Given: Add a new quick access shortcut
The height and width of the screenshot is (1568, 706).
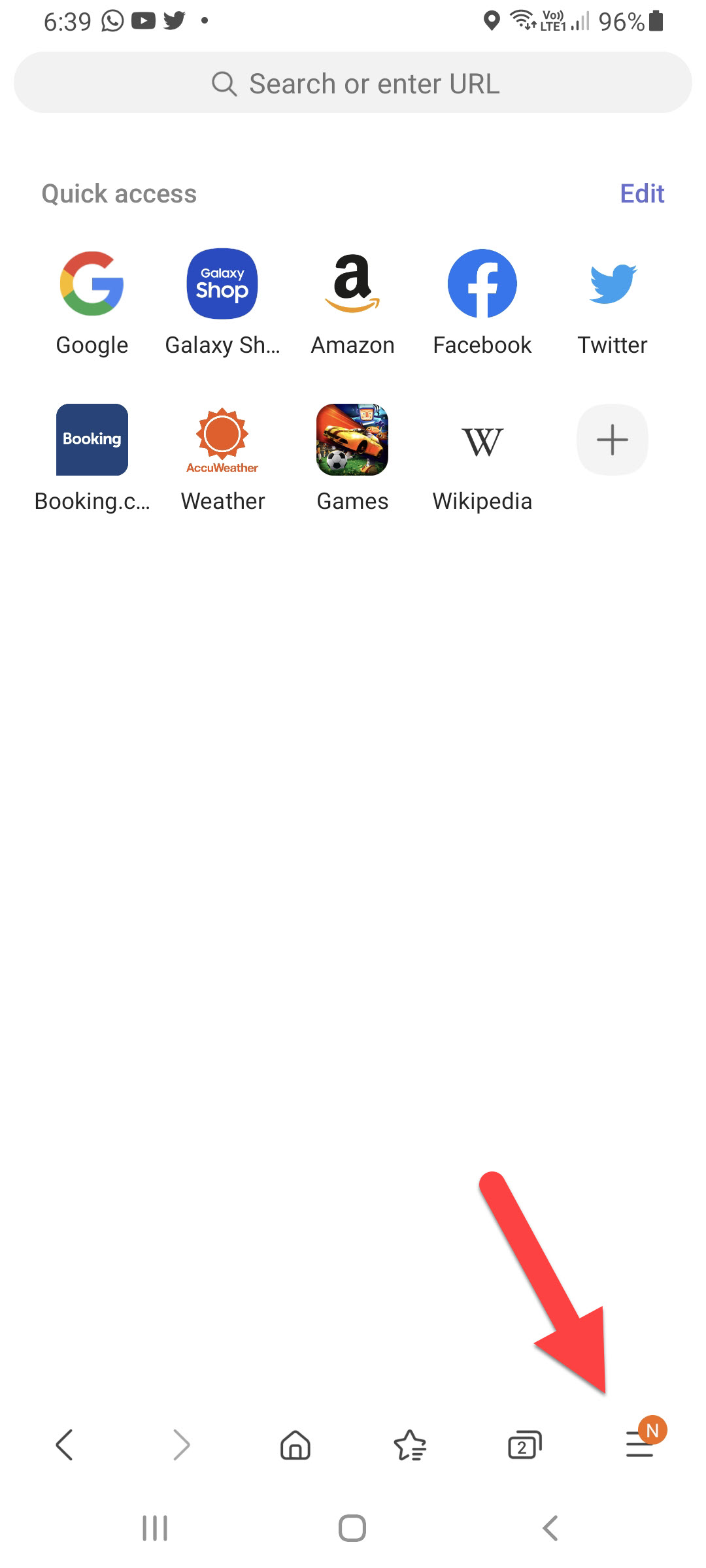Looking at the screenshot, I should 613,440.
